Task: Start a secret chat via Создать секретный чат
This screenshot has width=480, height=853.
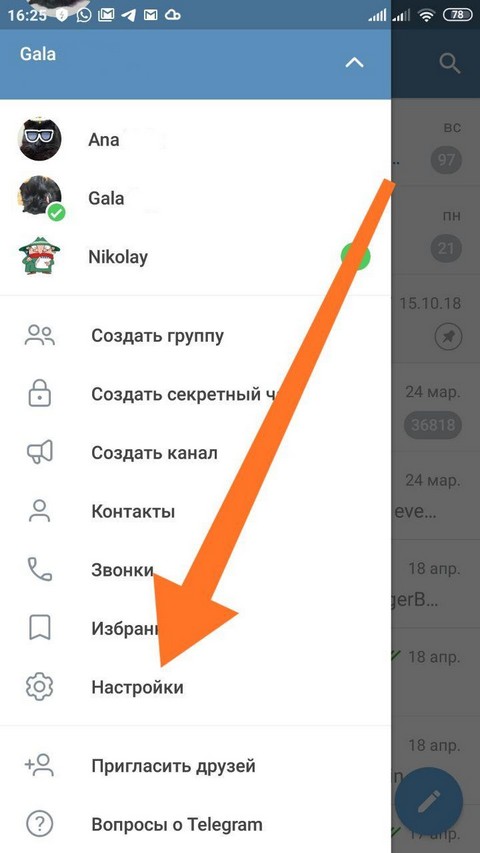Action: [195, 394]
